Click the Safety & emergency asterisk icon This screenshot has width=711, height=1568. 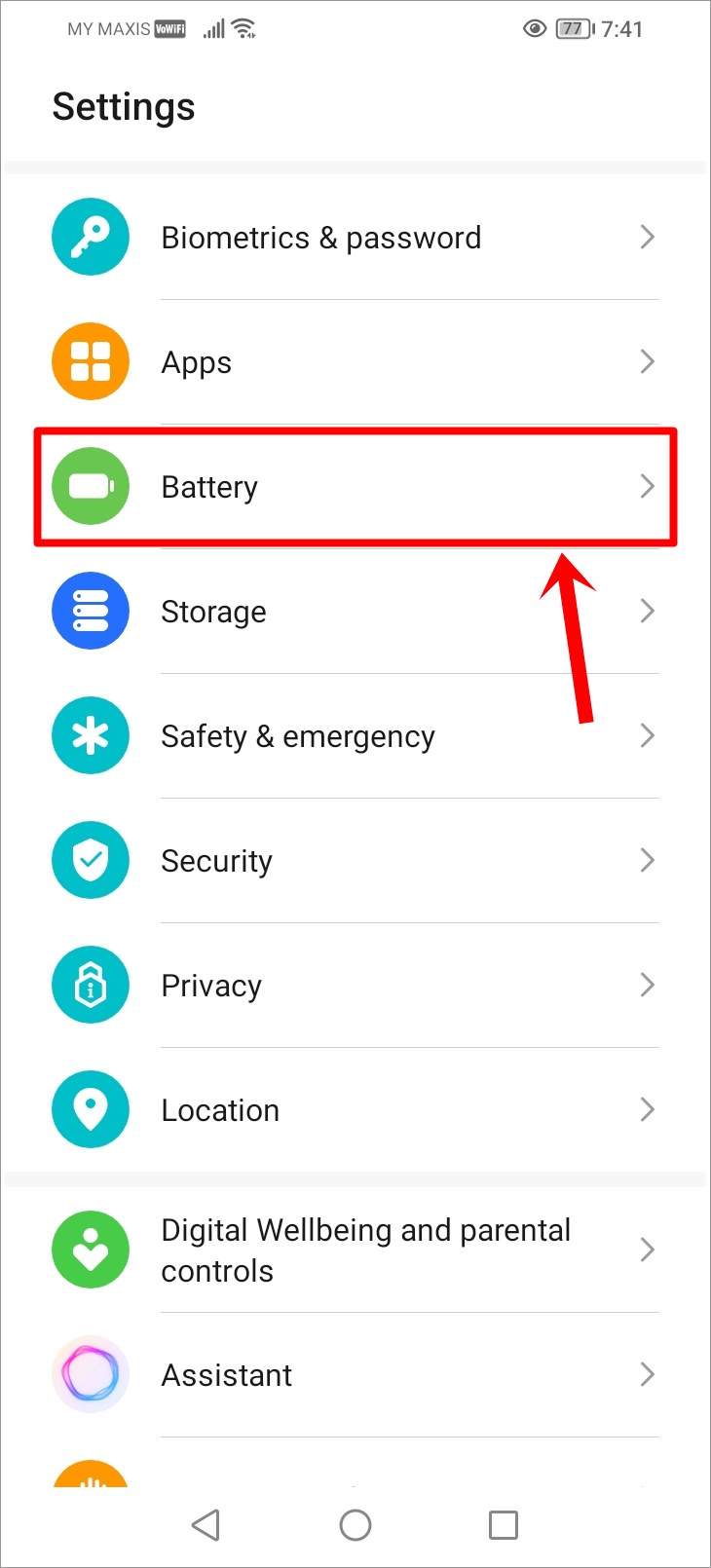90,735
